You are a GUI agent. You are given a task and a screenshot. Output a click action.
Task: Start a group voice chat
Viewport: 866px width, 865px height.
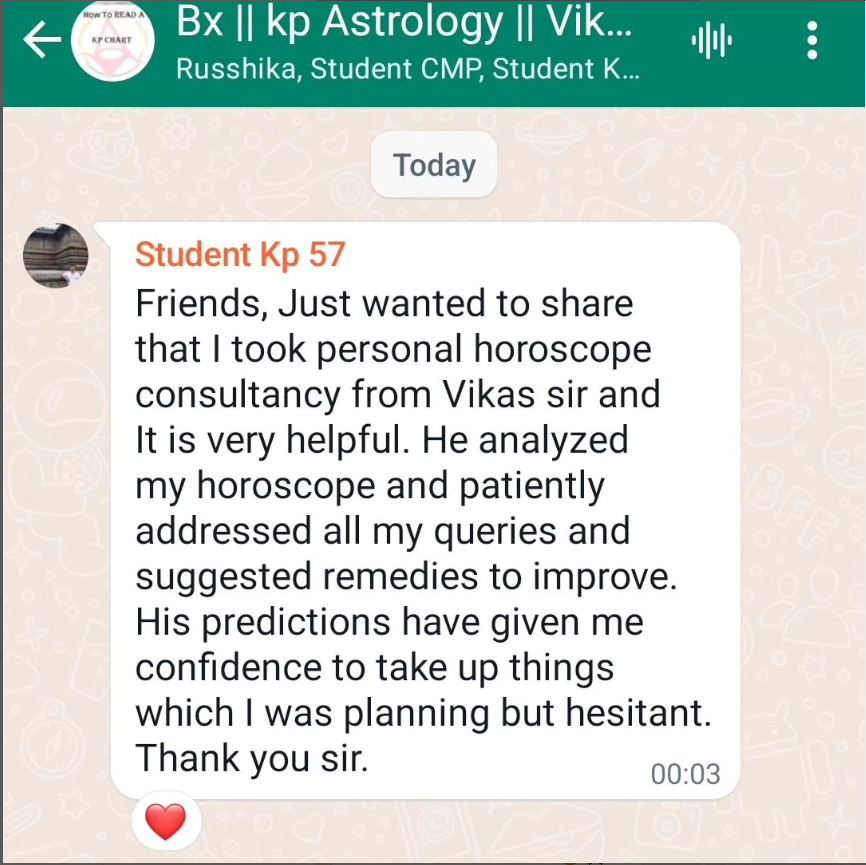pos(711,41)
